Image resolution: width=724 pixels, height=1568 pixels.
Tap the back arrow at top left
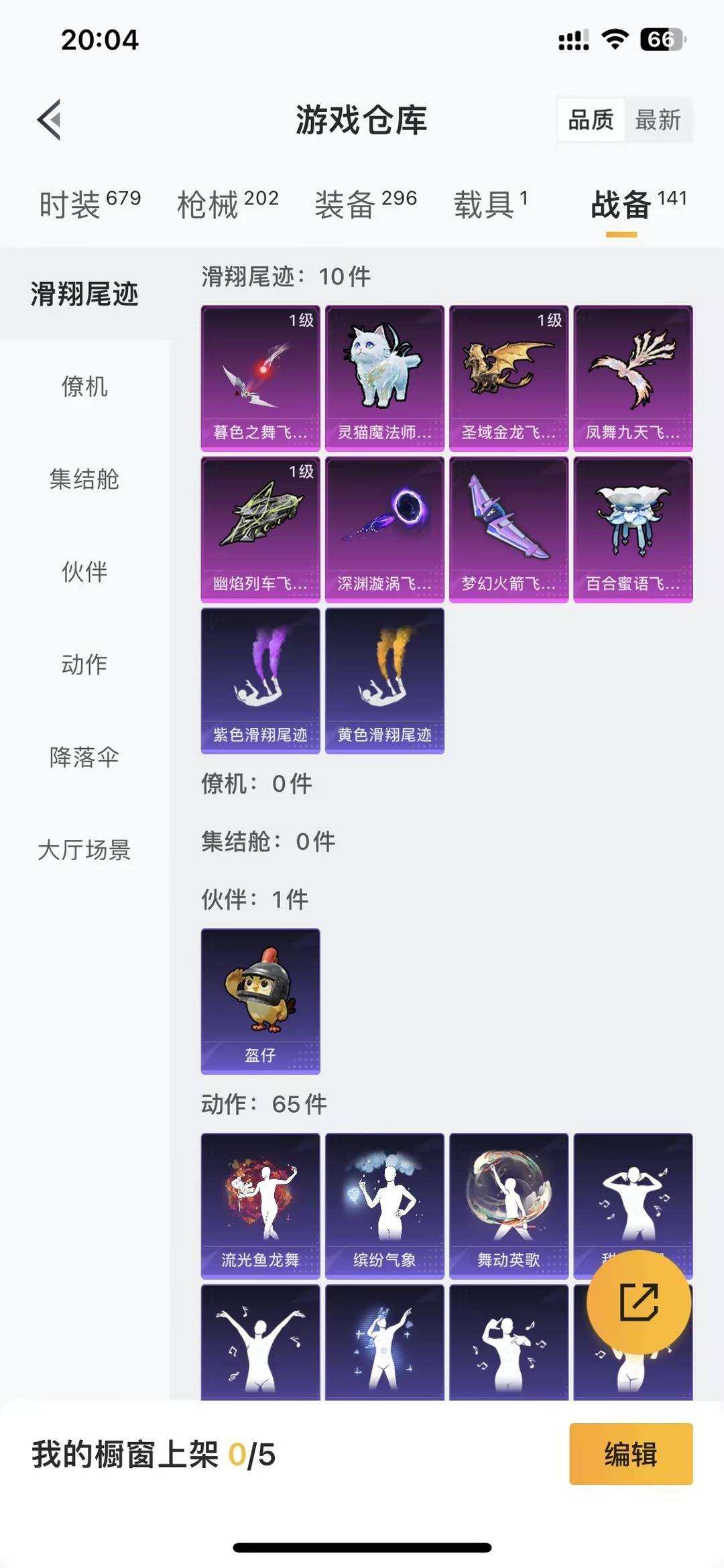pos(48,121)
